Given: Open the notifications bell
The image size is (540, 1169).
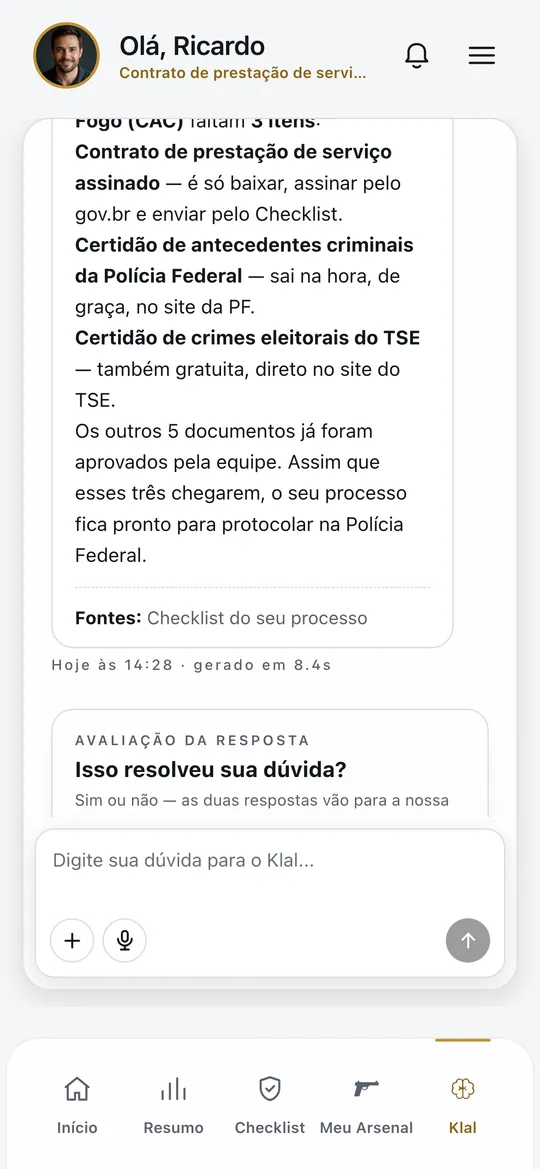Looking at the screenshot, I should [417, 55].
